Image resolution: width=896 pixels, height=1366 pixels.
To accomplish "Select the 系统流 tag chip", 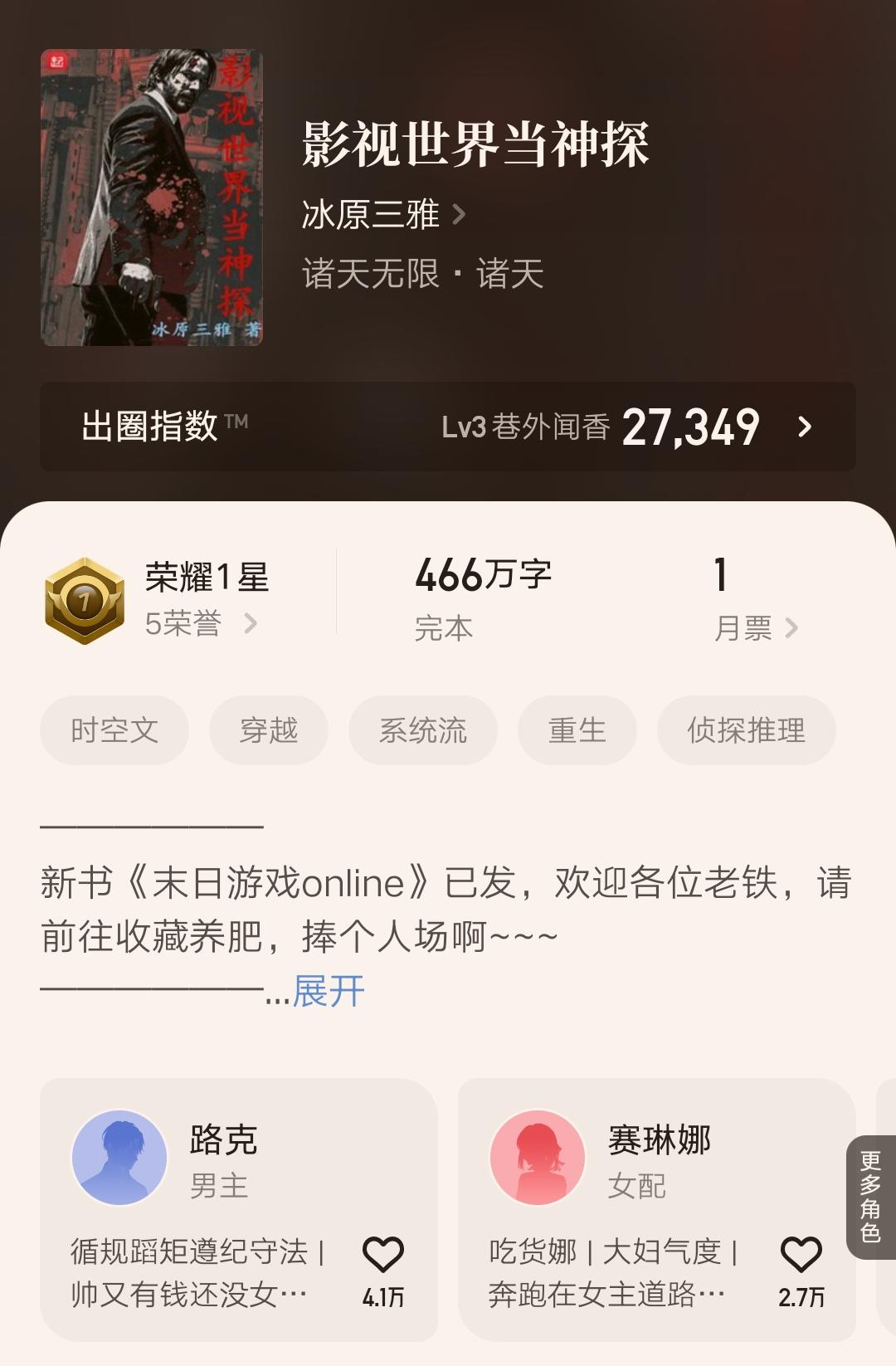I will [x=422, y=730].
